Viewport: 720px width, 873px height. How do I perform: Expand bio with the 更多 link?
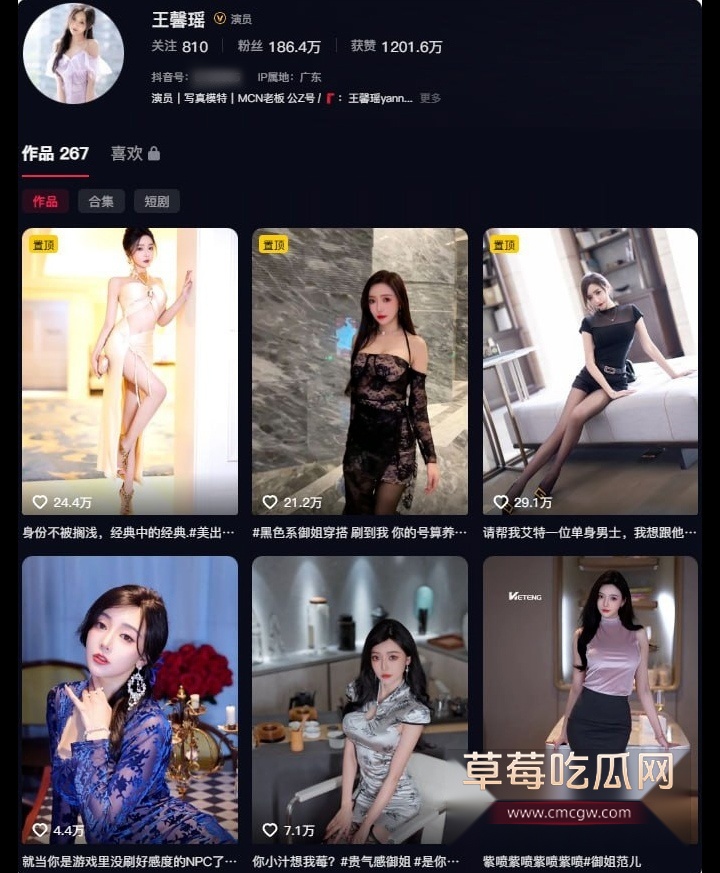(x=430, y=98)
